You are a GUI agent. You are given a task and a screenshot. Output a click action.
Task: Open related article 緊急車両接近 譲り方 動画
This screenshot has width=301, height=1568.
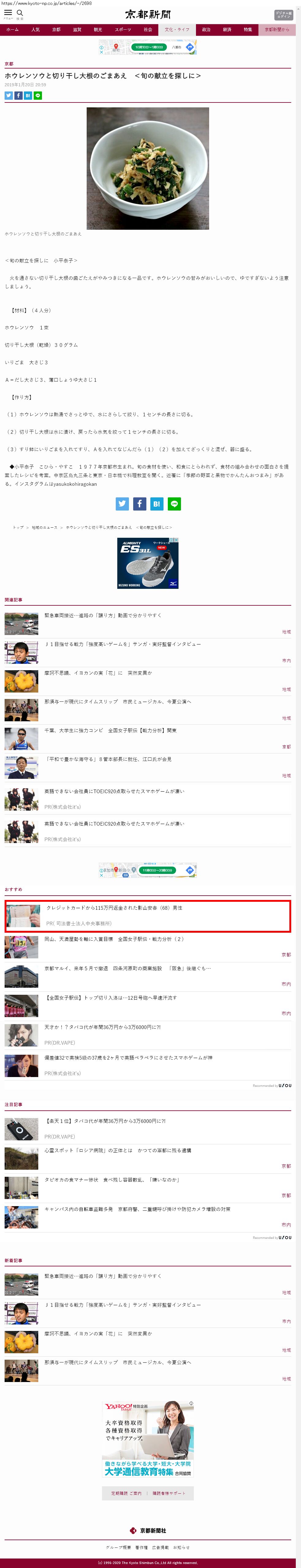tap(102, 615)
